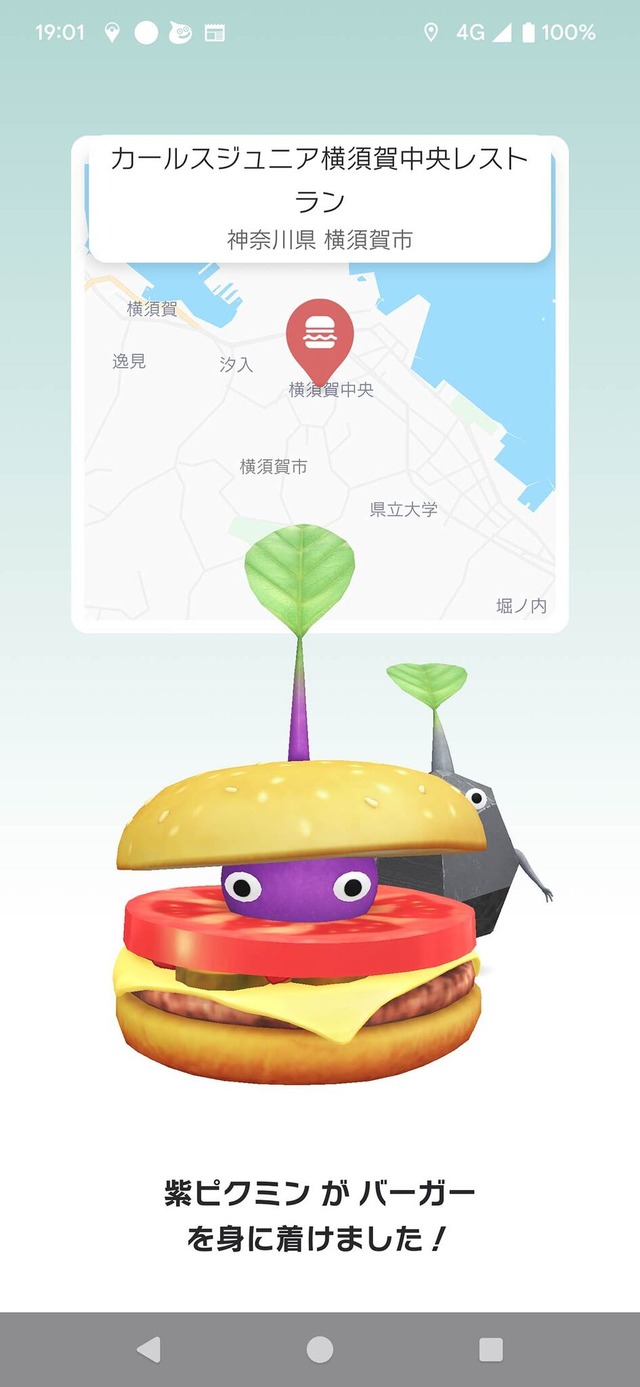Viewport: 640px width, 1387px height.
Task: Go to the home screen
Action: (x=320, y=1350)
